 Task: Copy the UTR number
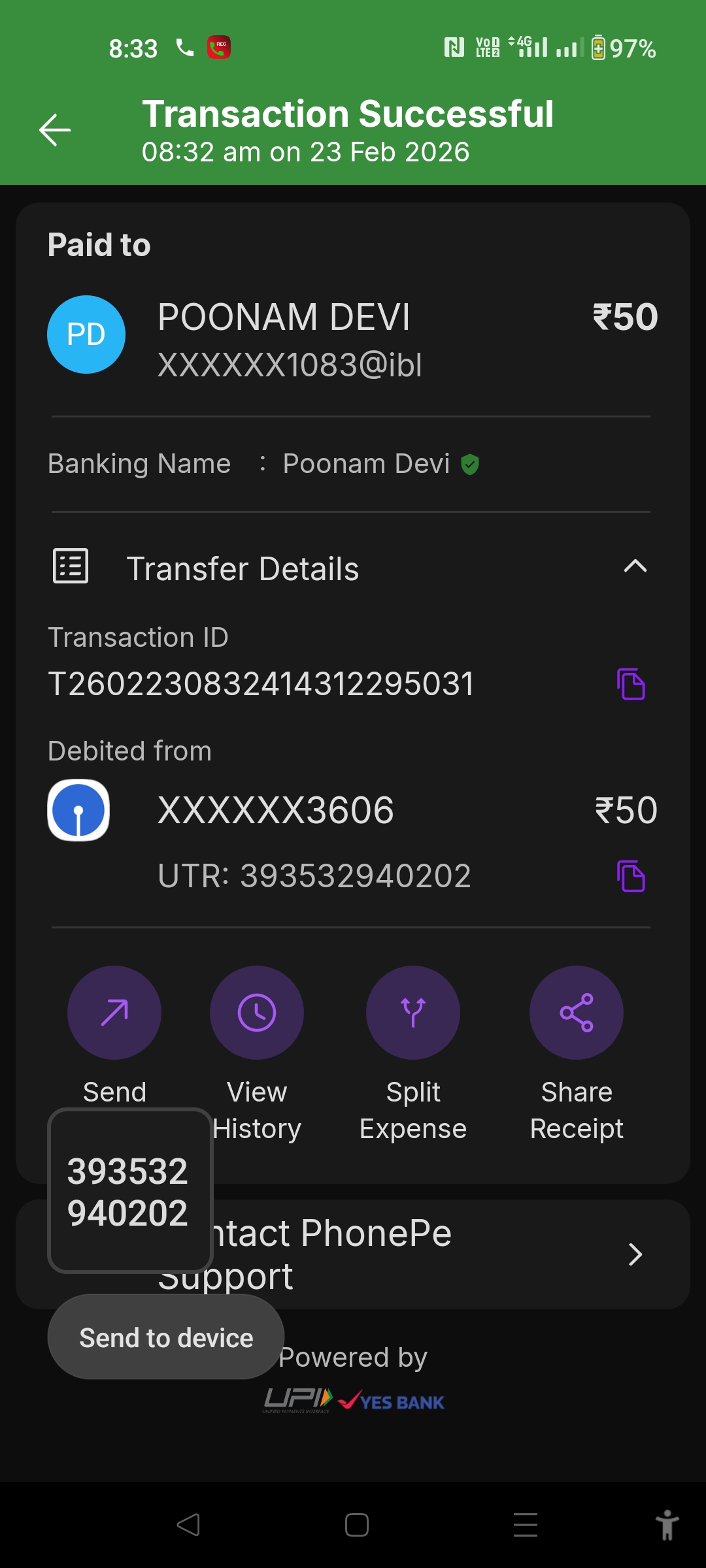(631, 875)
